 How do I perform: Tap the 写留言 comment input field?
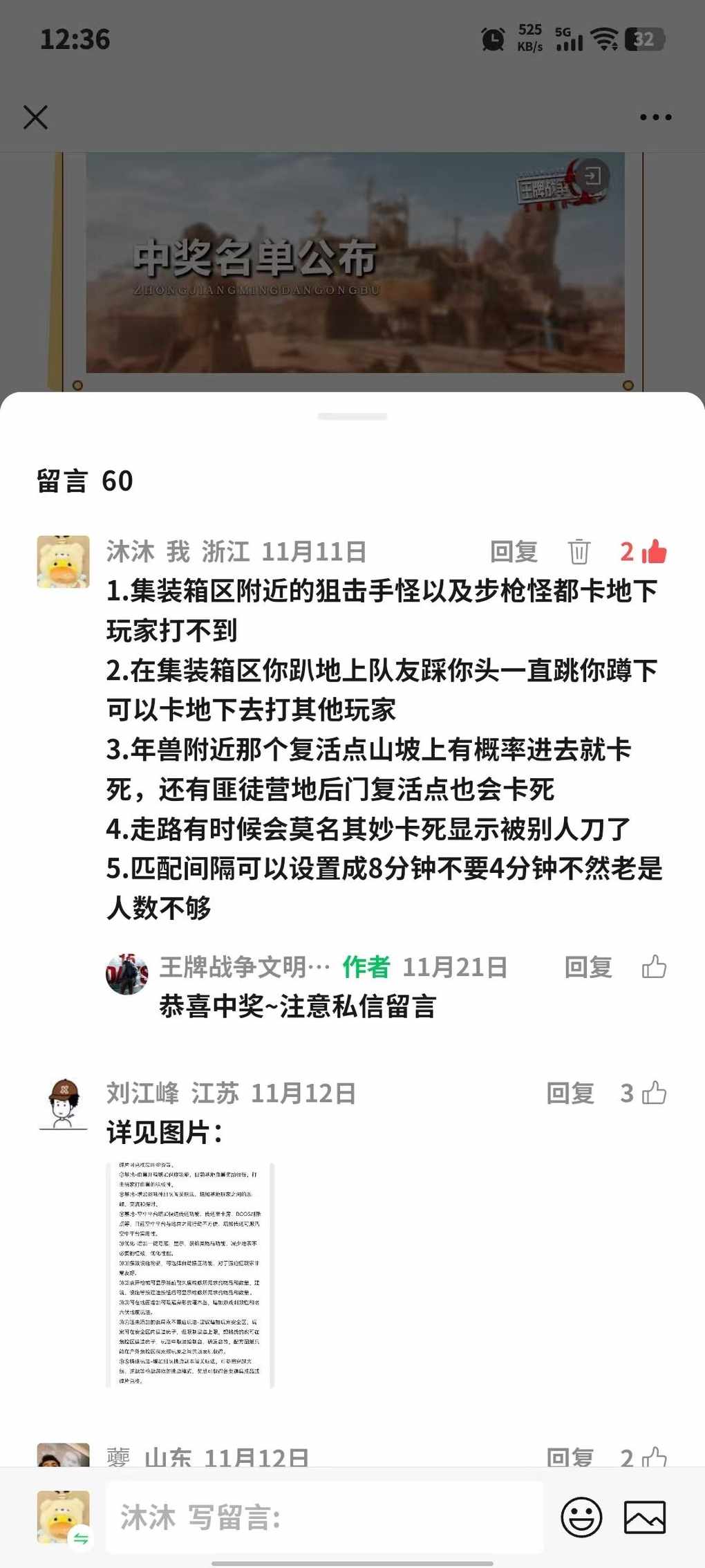coord(325,1518)
